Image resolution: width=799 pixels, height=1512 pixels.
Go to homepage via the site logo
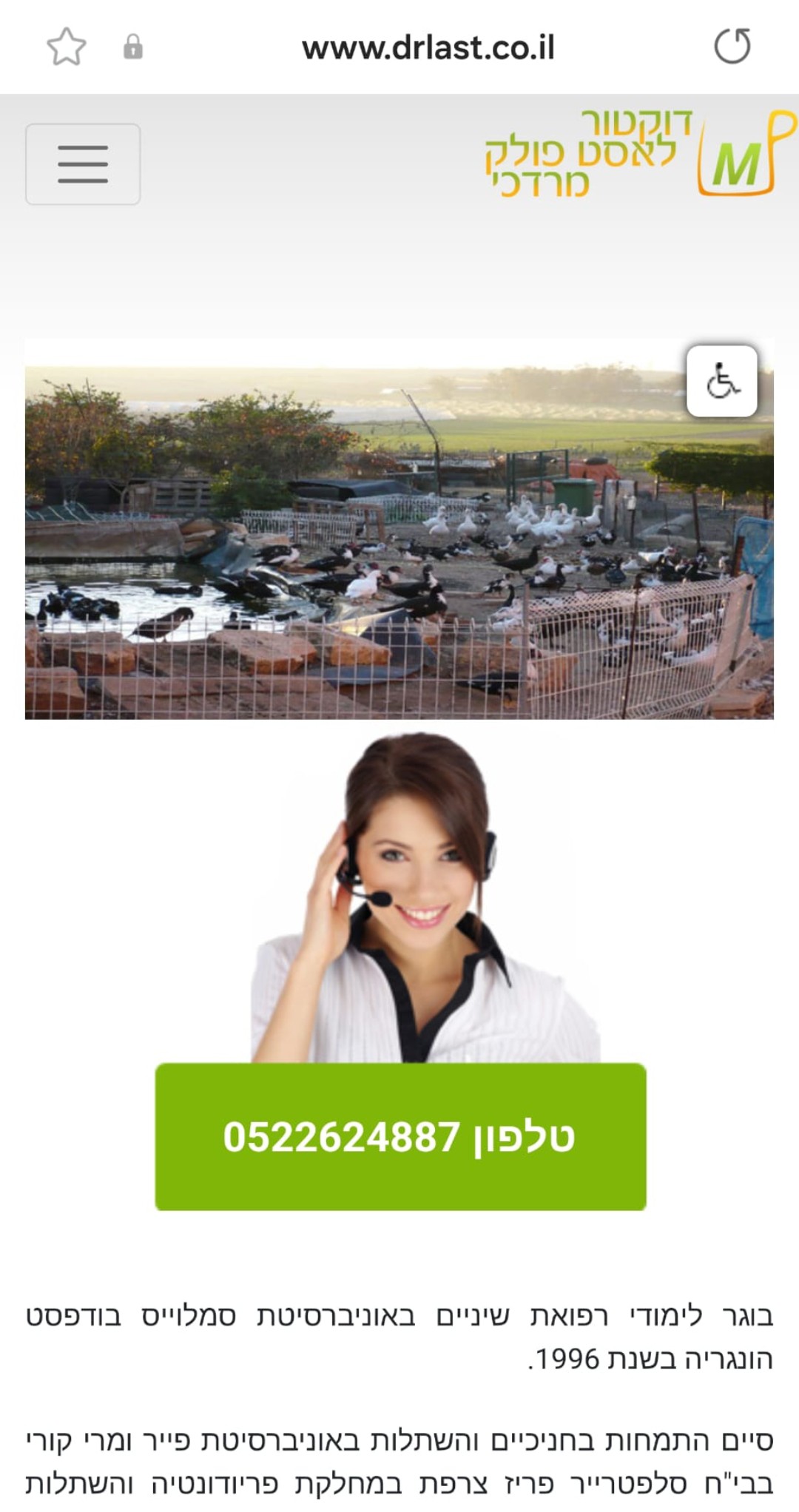click(x=641, y=154)
